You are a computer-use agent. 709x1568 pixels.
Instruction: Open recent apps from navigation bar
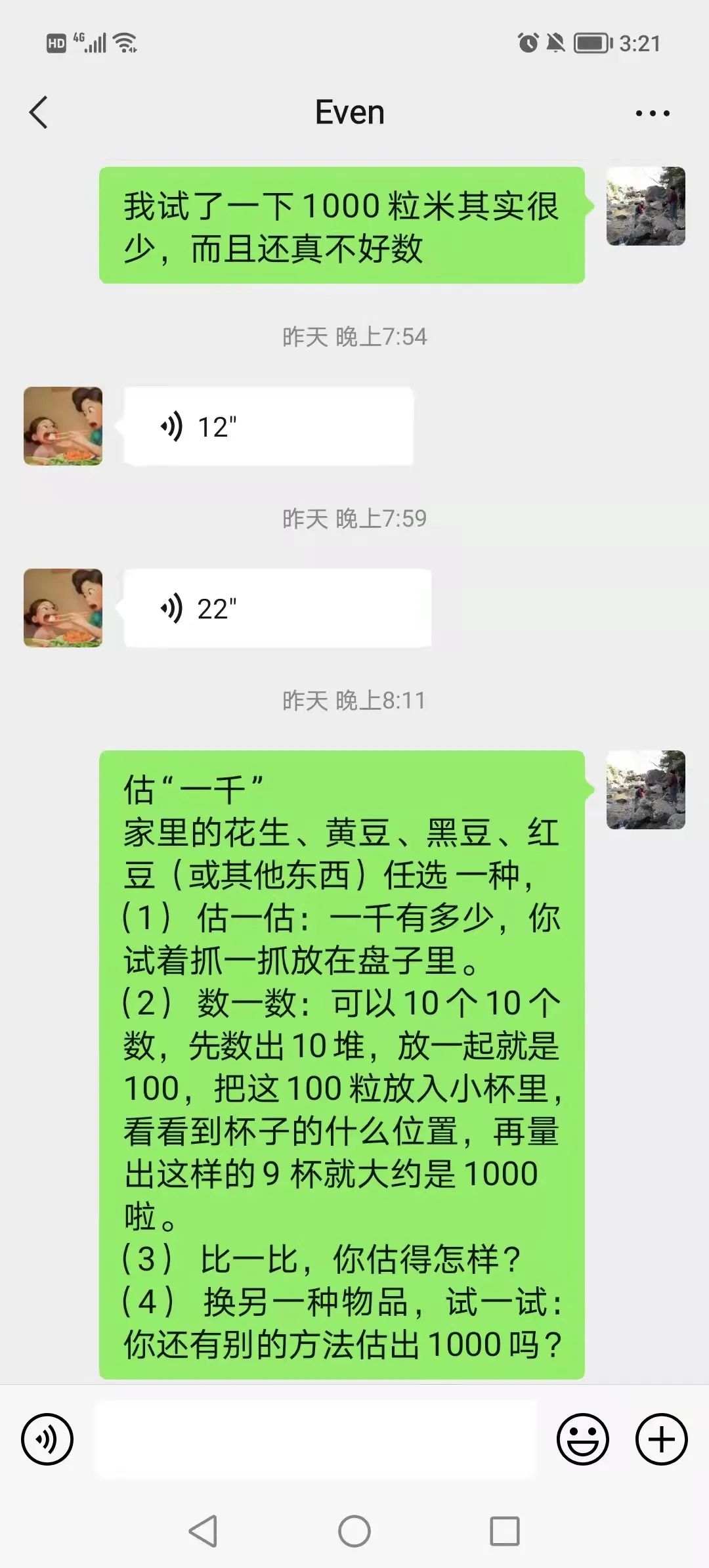(x=505, y=1532)
